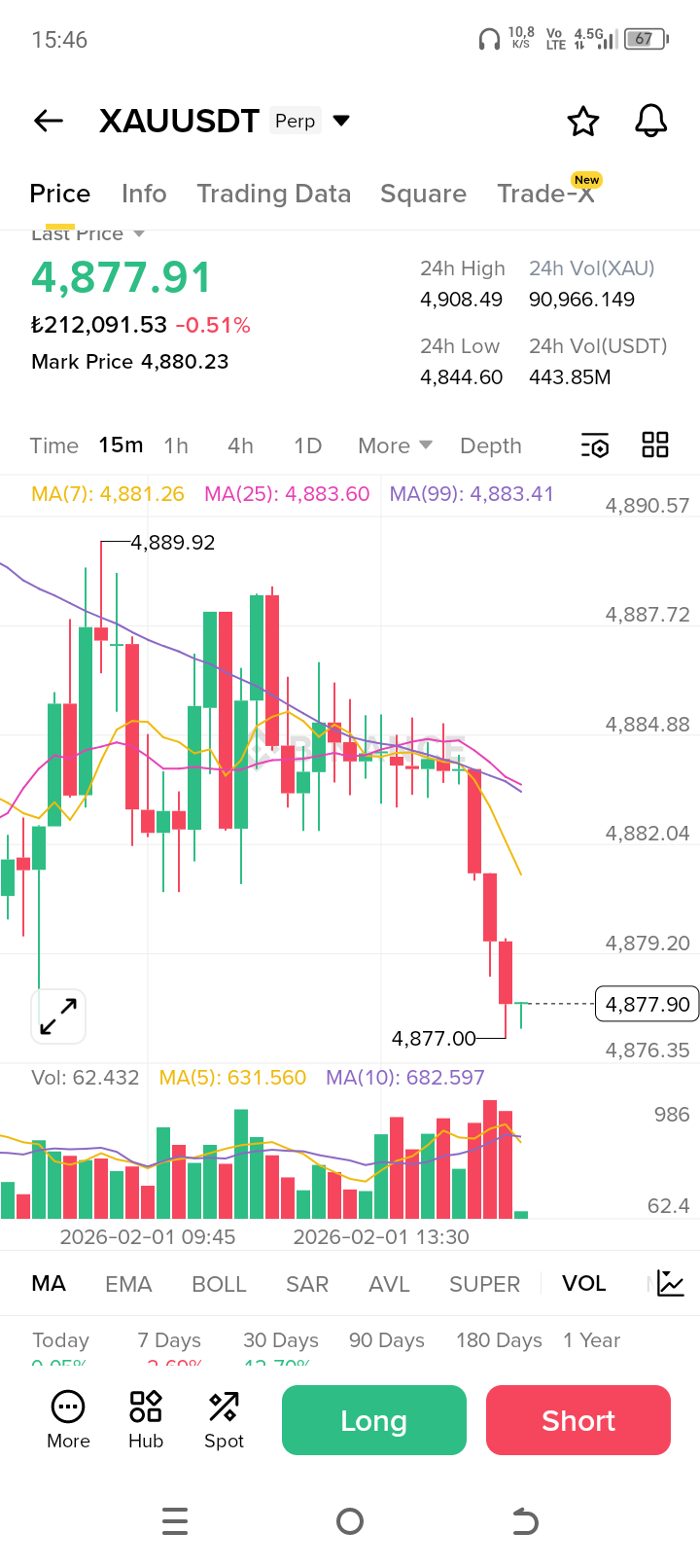Open the Spot trading shortcut

pyautogui.click(x=224, y=1420)
